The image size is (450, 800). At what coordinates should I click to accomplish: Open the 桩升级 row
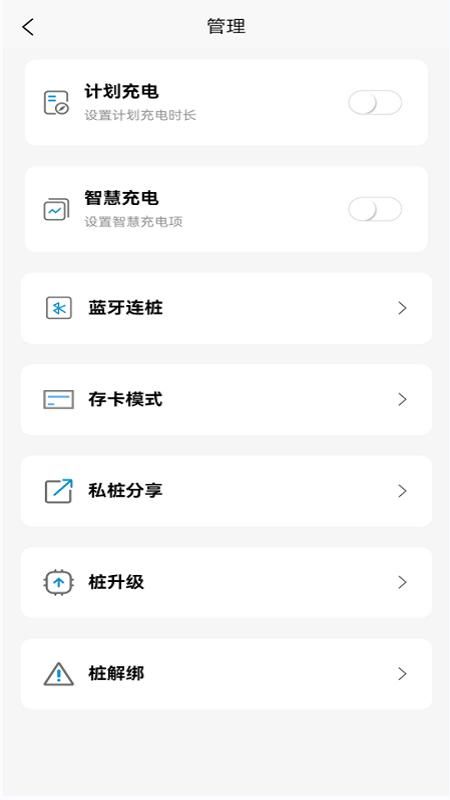pyautogui.click(x=226, y=582)
